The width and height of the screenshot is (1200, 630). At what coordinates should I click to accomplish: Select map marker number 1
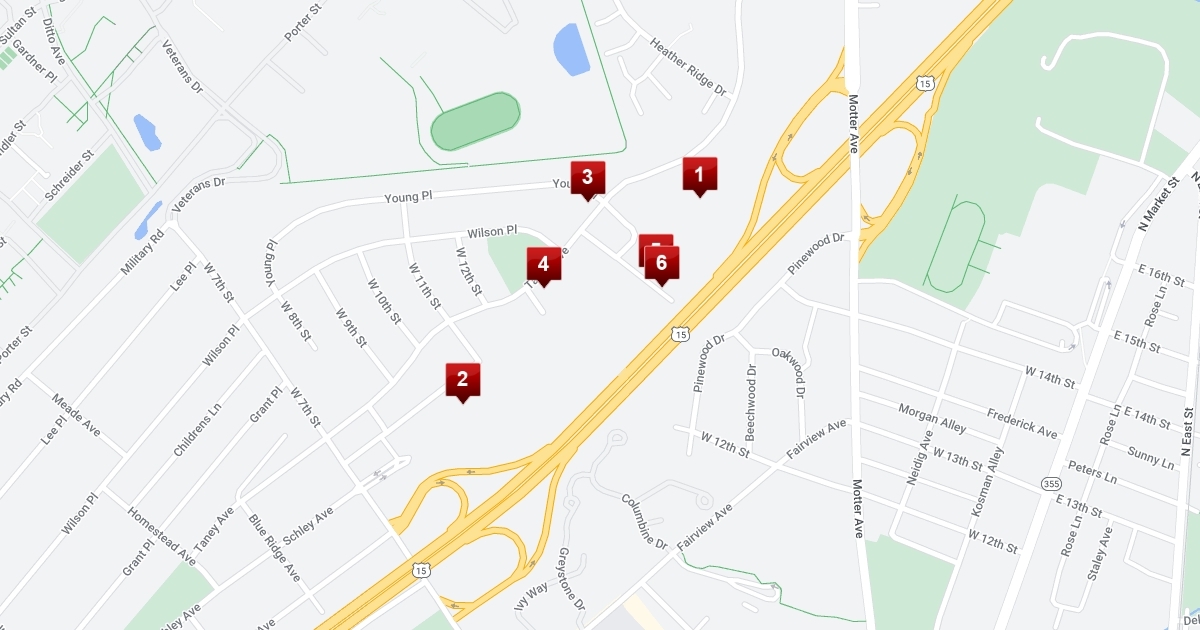(x=700, y=177)
